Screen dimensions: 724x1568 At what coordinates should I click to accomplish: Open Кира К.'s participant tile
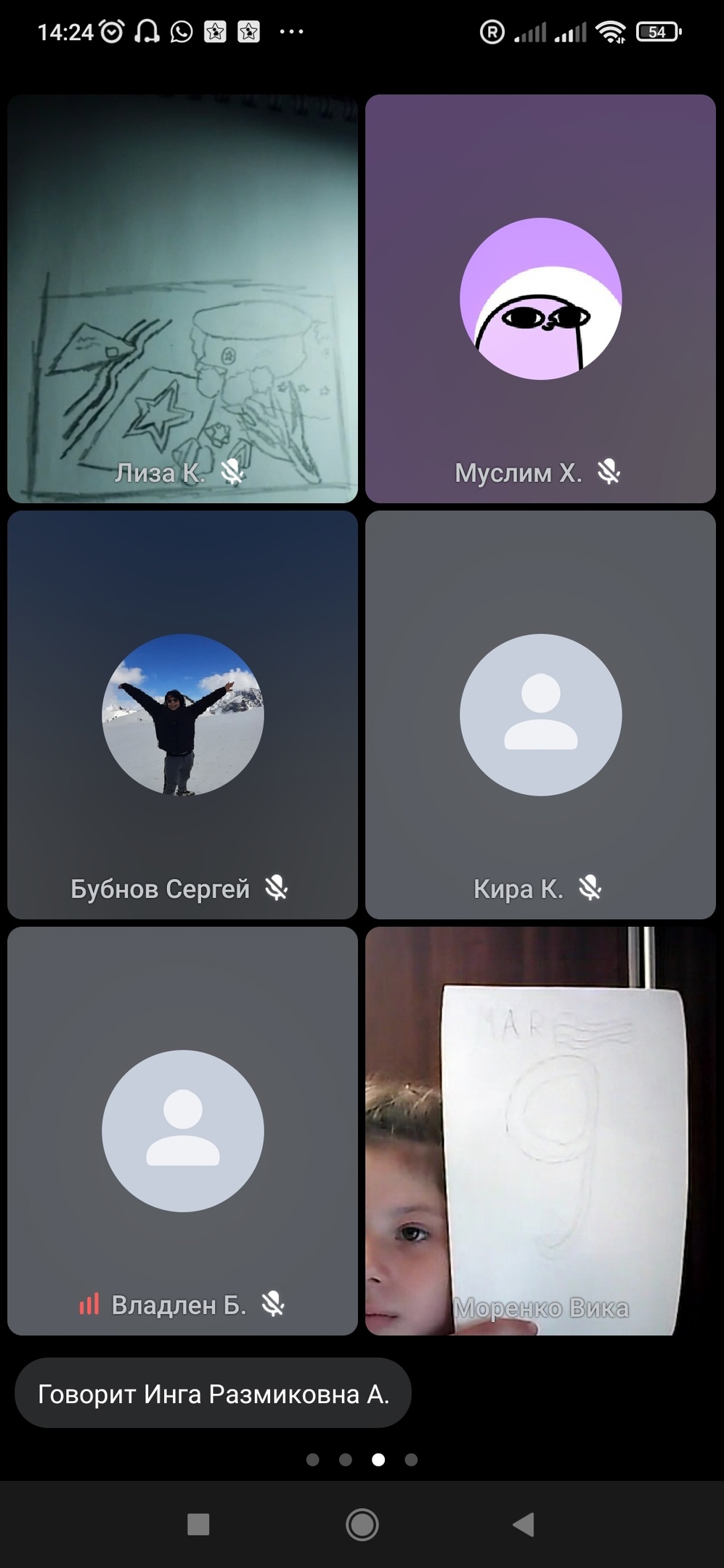540,714
